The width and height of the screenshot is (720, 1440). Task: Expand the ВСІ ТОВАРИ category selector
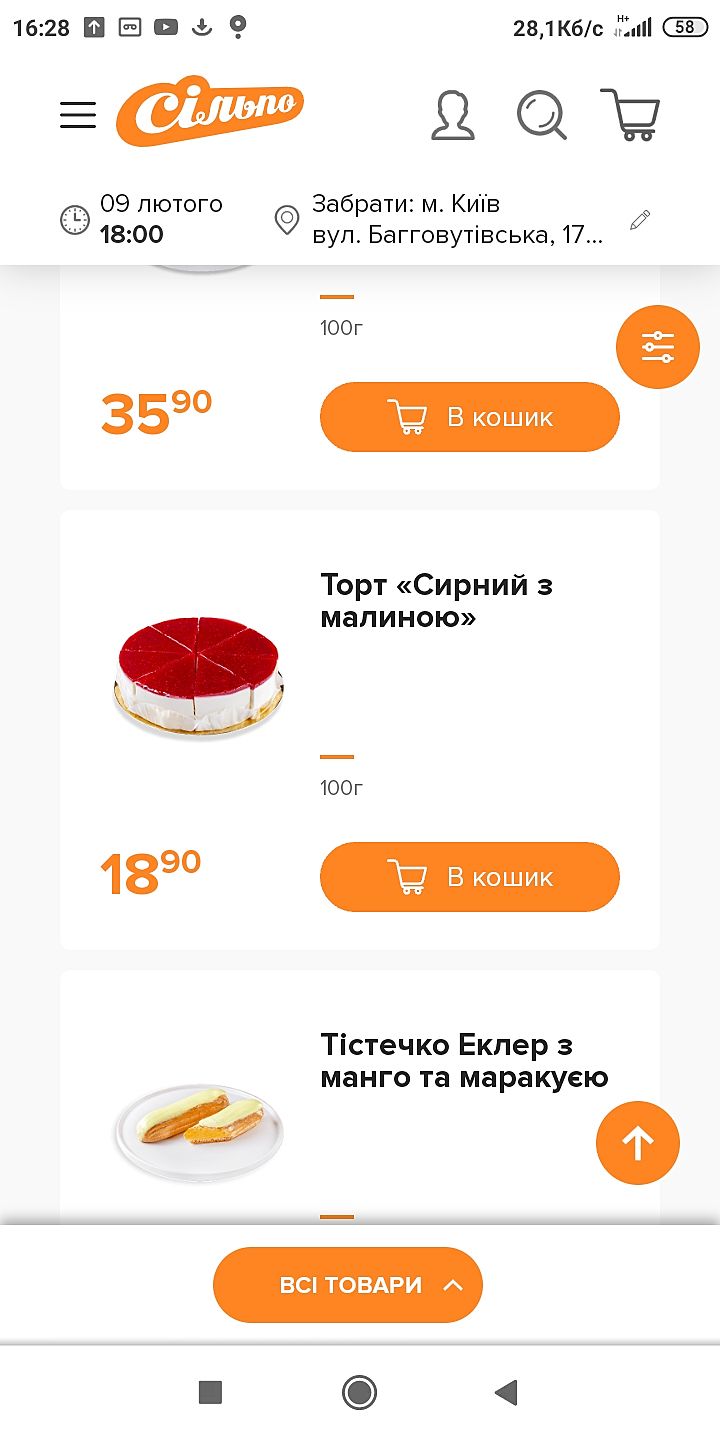click(x=348, y=1285)
